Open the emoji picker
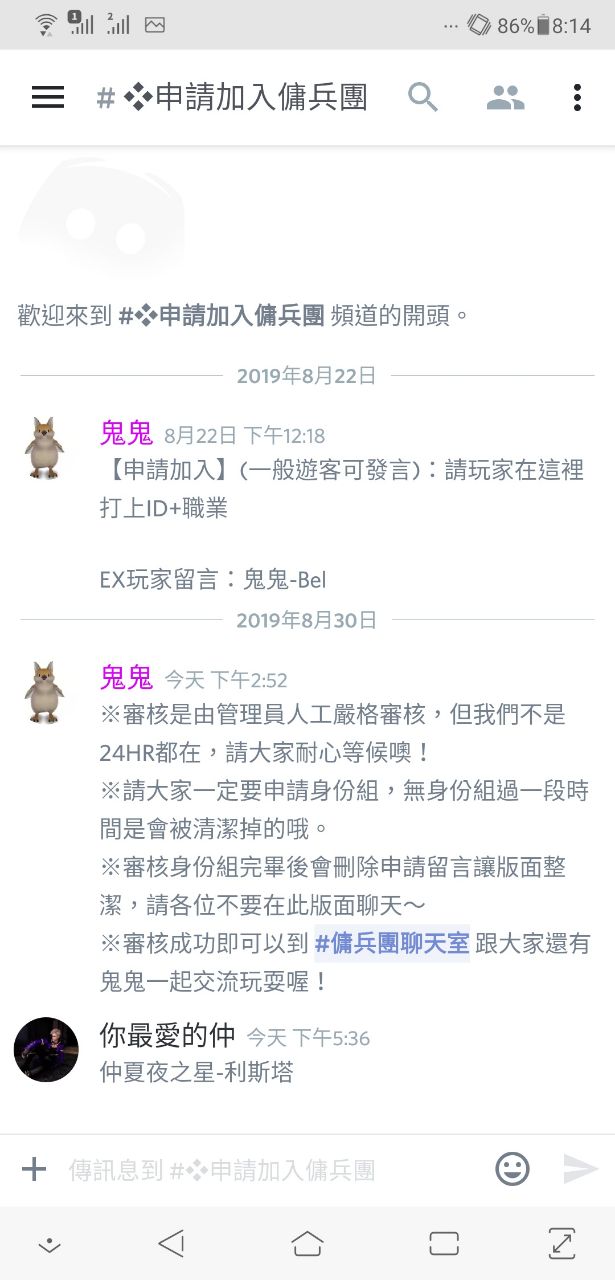Screen dimensions: 615x1280 pyautogui.click(x=512, y=1169)
